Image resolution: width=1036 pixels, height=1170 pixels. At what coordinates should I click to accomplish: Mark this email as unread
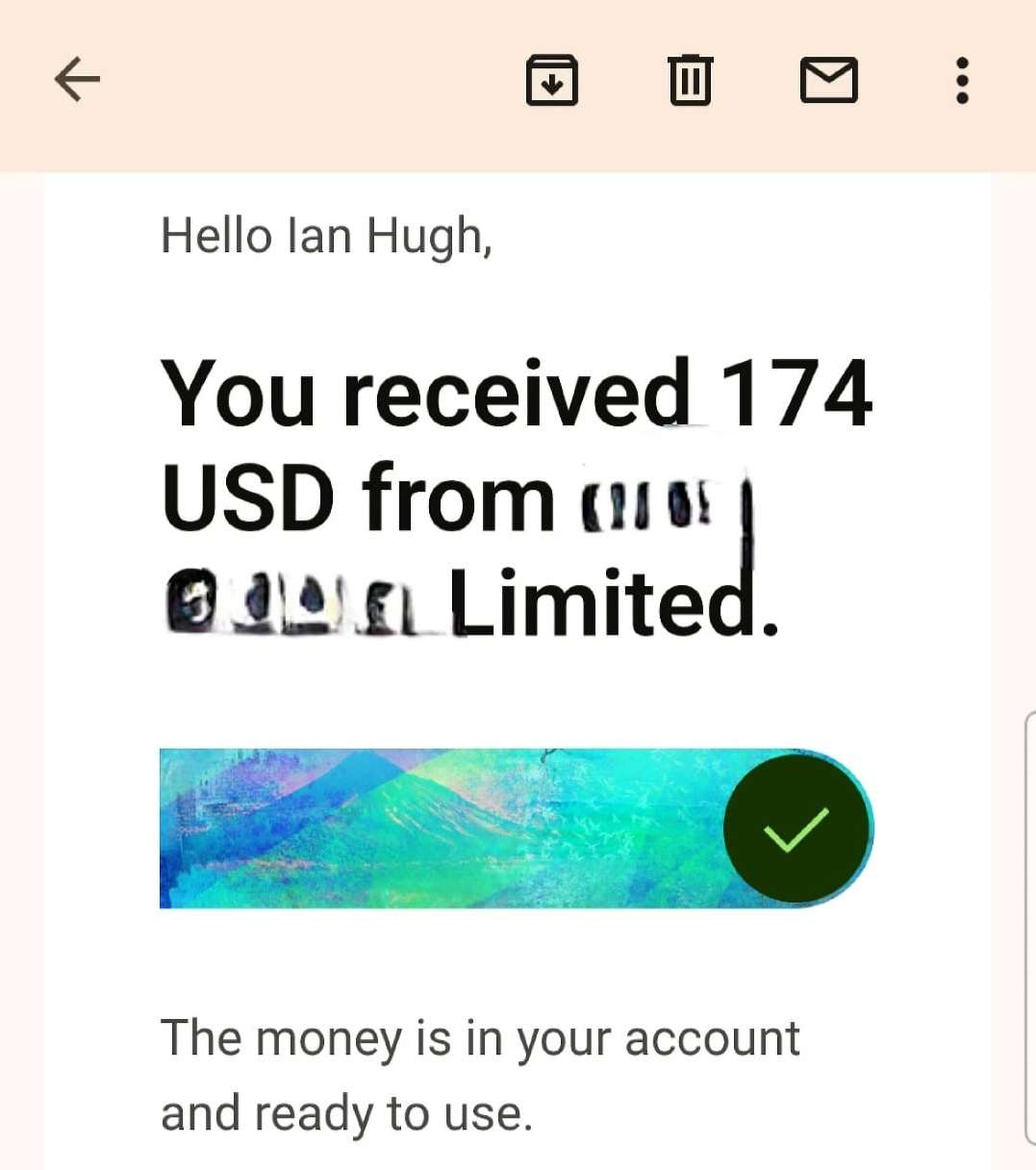pos(828,80)
